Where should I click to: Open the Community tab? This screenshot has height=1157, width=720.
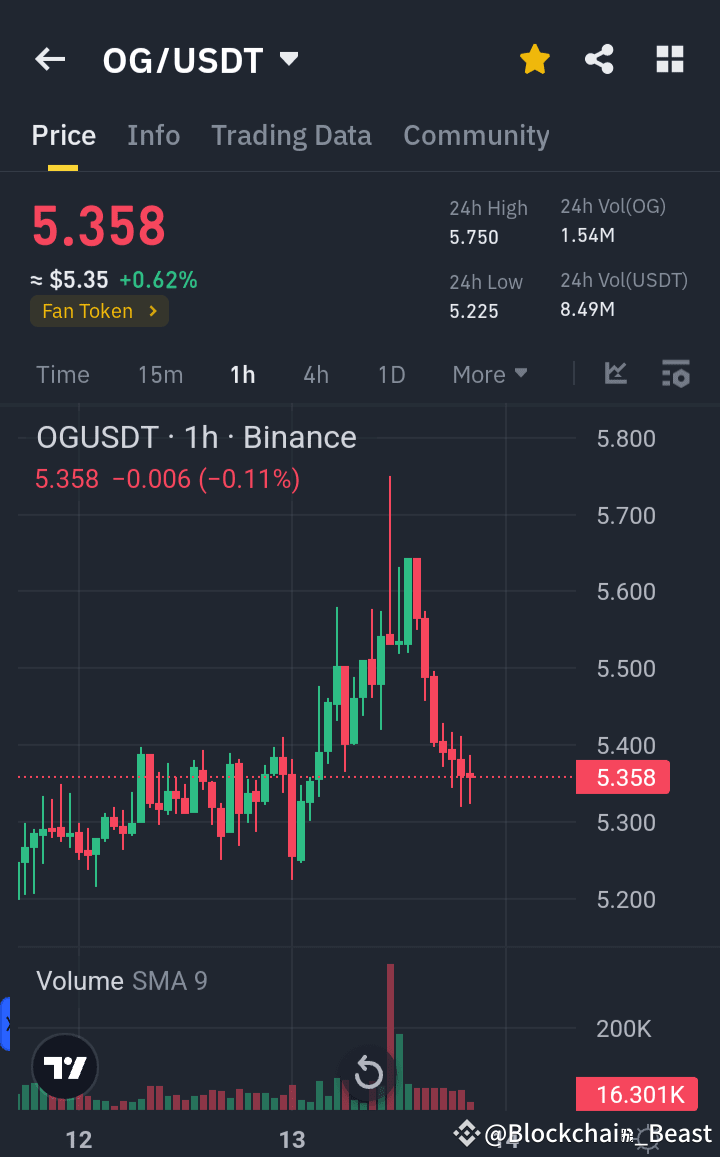click(476, 135)
